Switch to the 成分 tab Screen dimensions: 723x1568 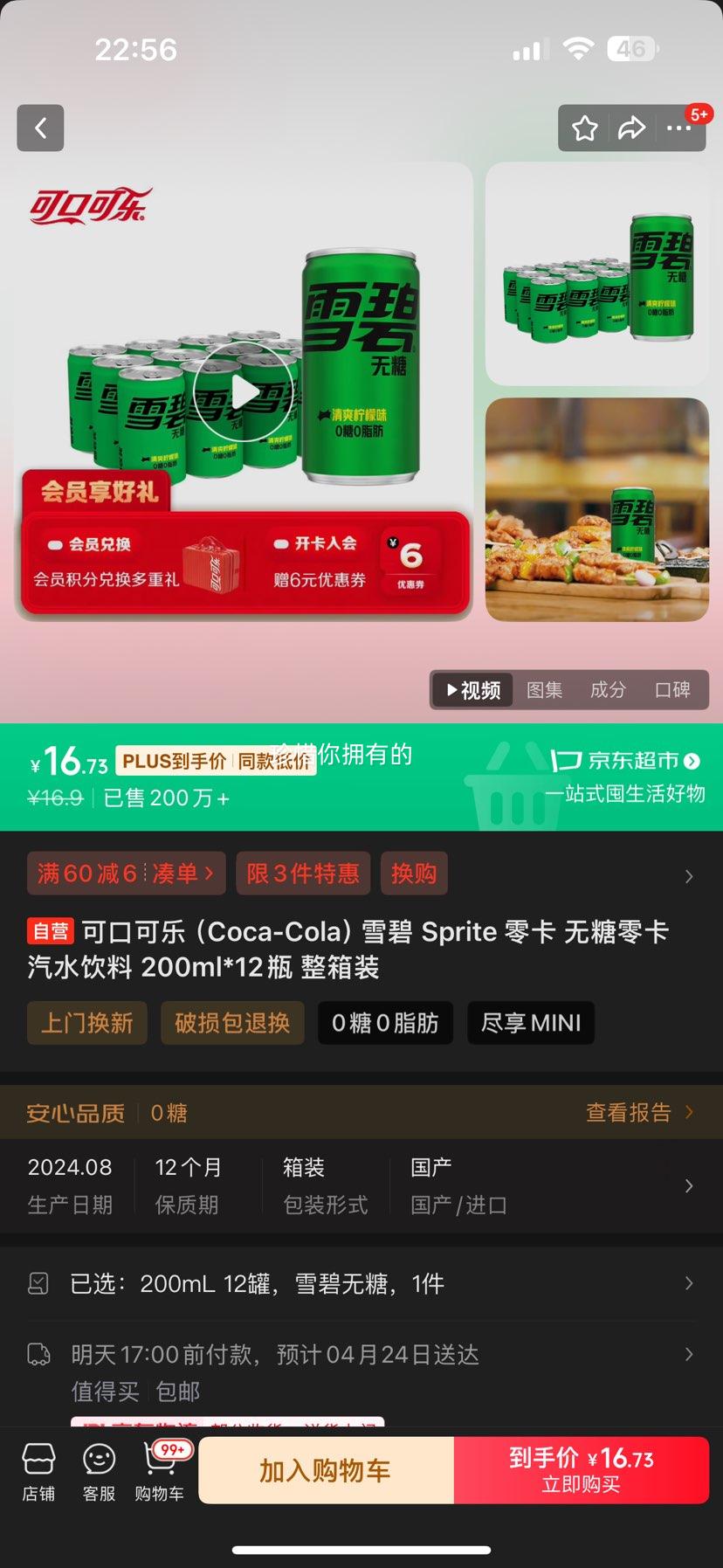coord(608,689)
